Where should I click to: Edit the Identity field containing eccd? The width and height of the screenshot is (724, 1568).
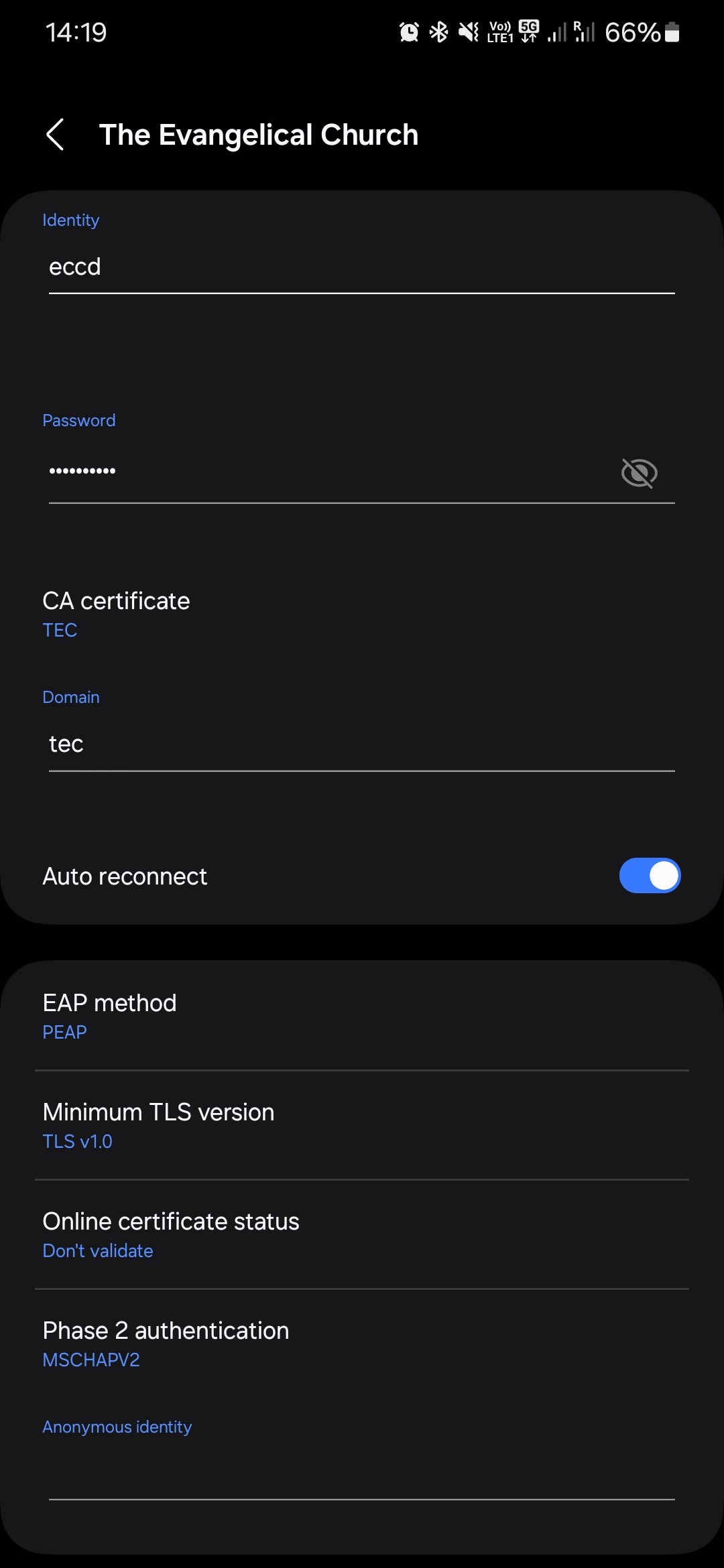point(362,267)
